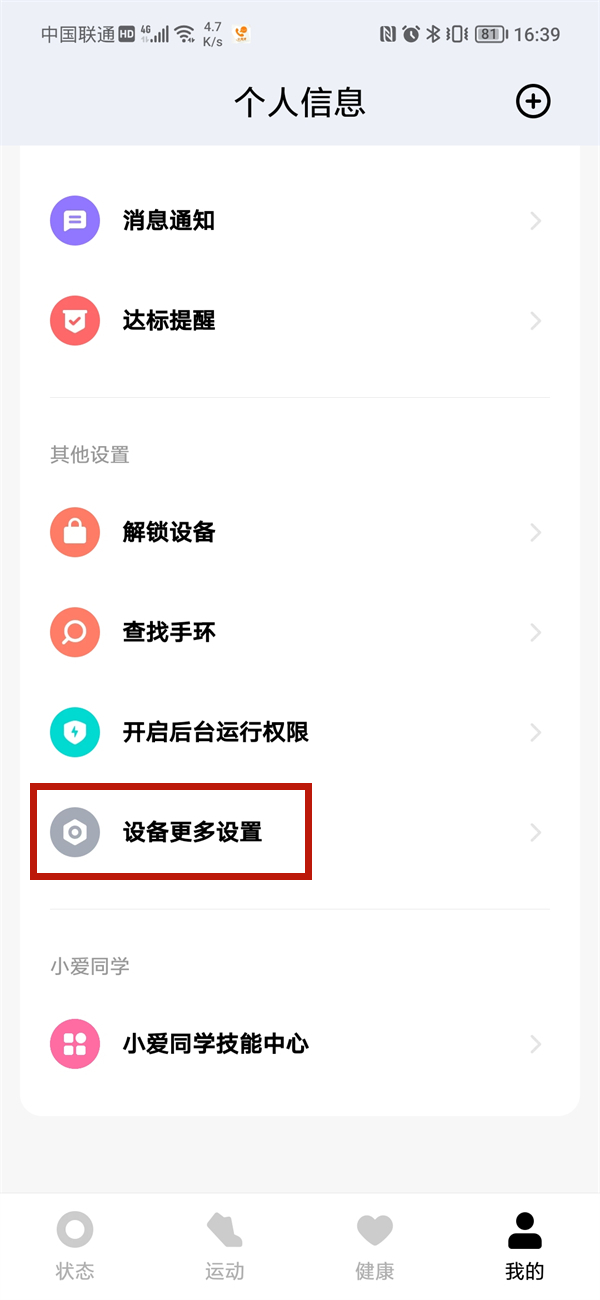Screen dimensions: 600x1300
Task: Switch to the 状态 tab
Action: coord(75,1245)
